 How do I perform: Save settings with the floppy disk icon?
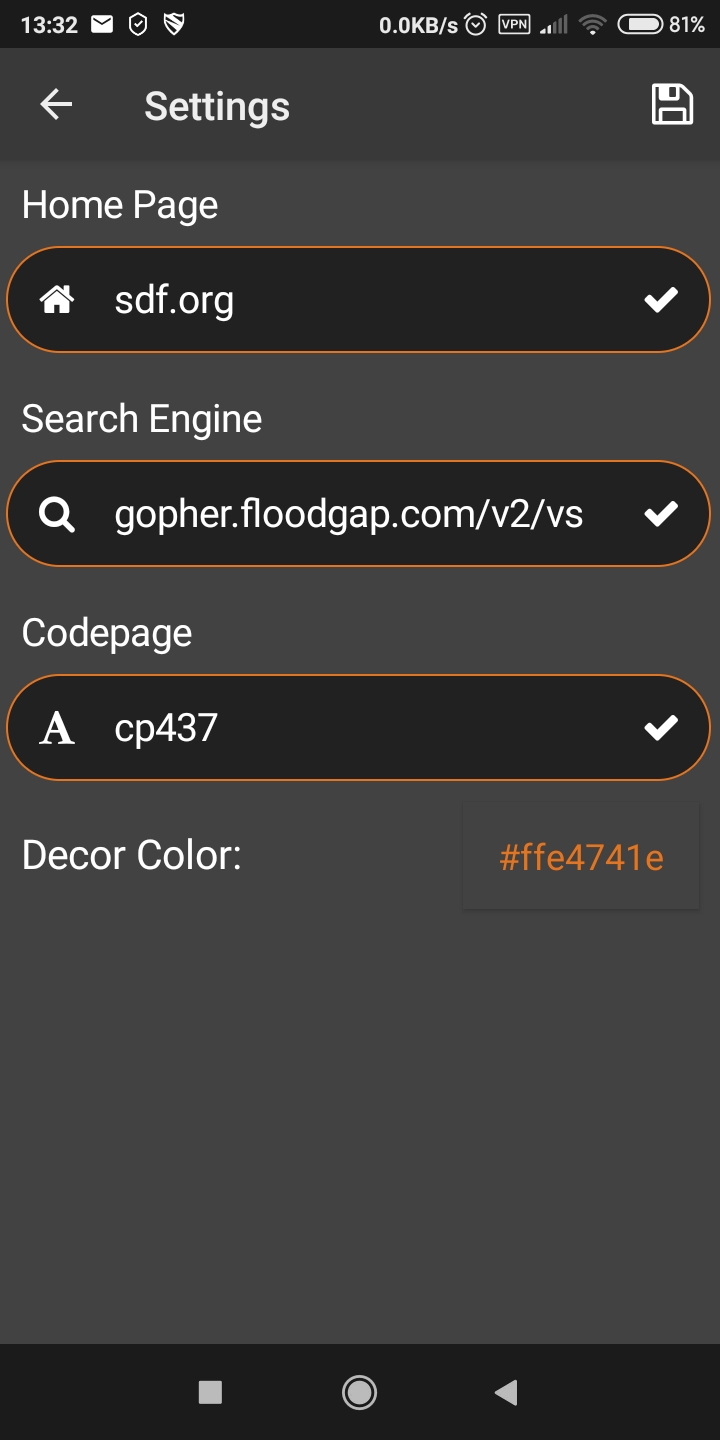click(672, 105)
